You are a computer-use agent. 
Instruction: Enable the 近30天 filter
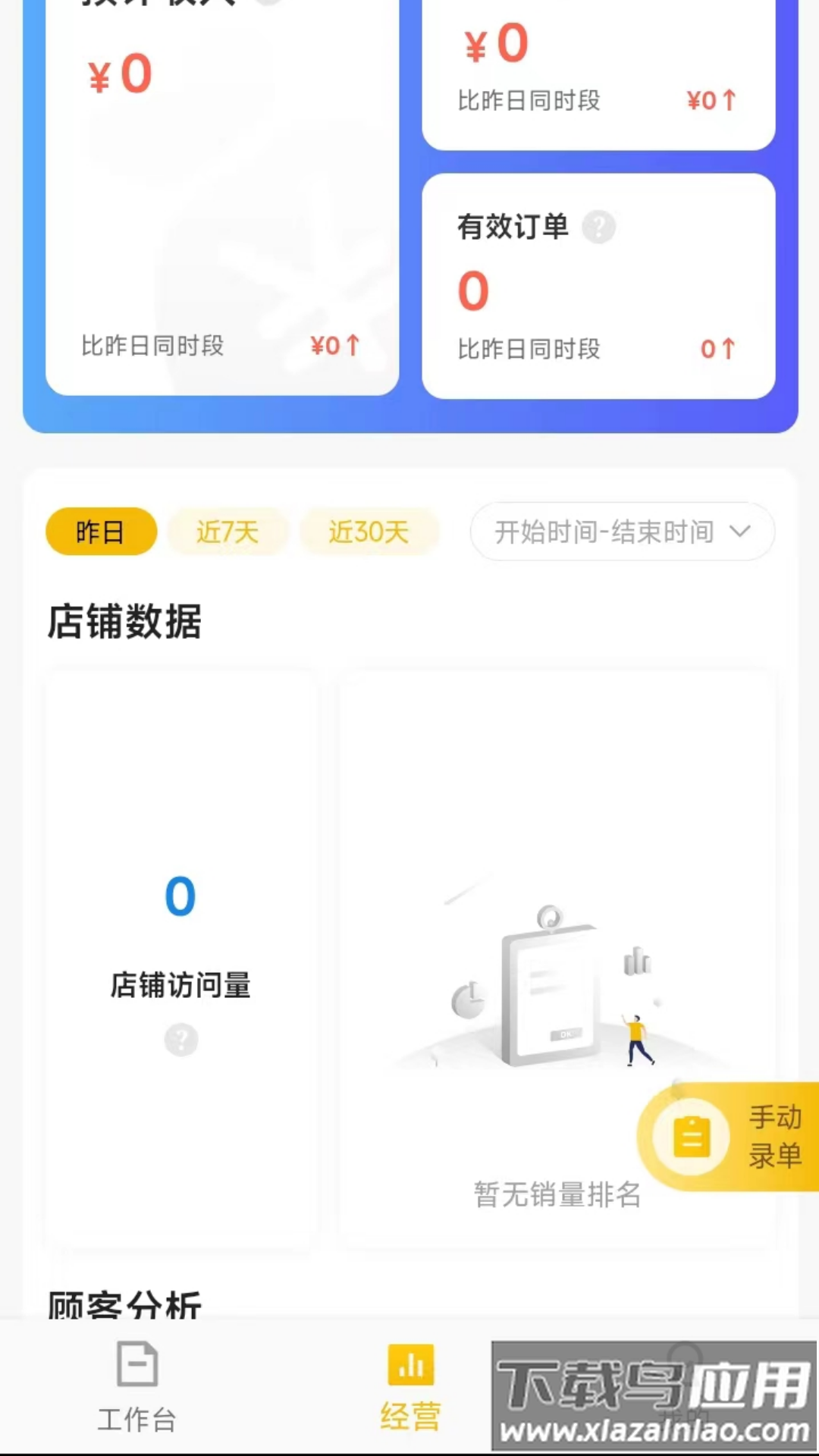click(x=370, y=532)
